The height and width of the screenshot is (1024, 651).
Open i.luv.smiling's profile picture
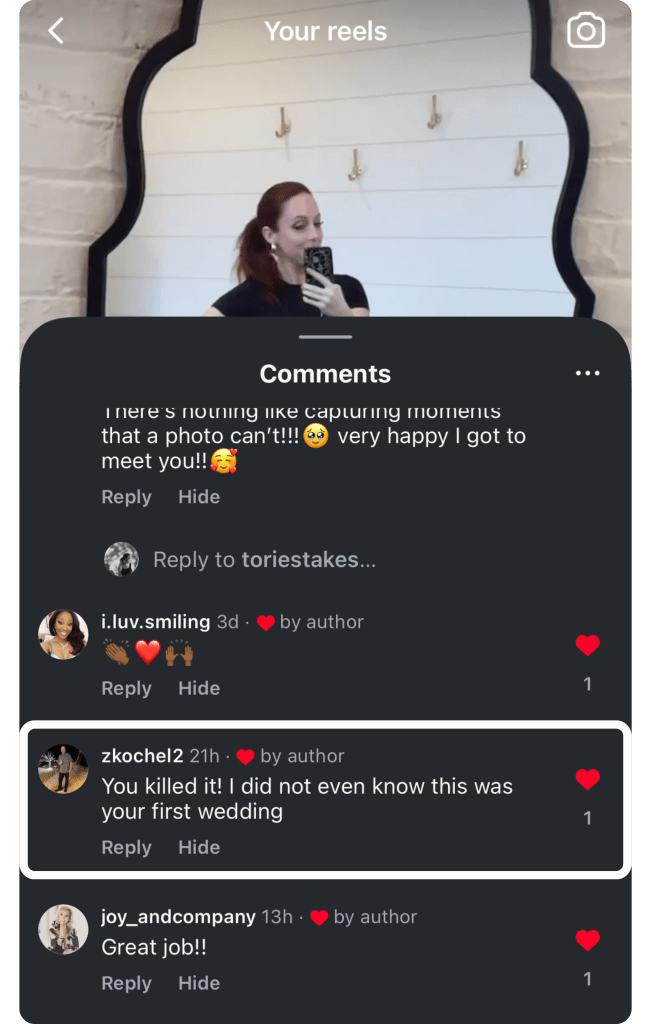(63, 634)
